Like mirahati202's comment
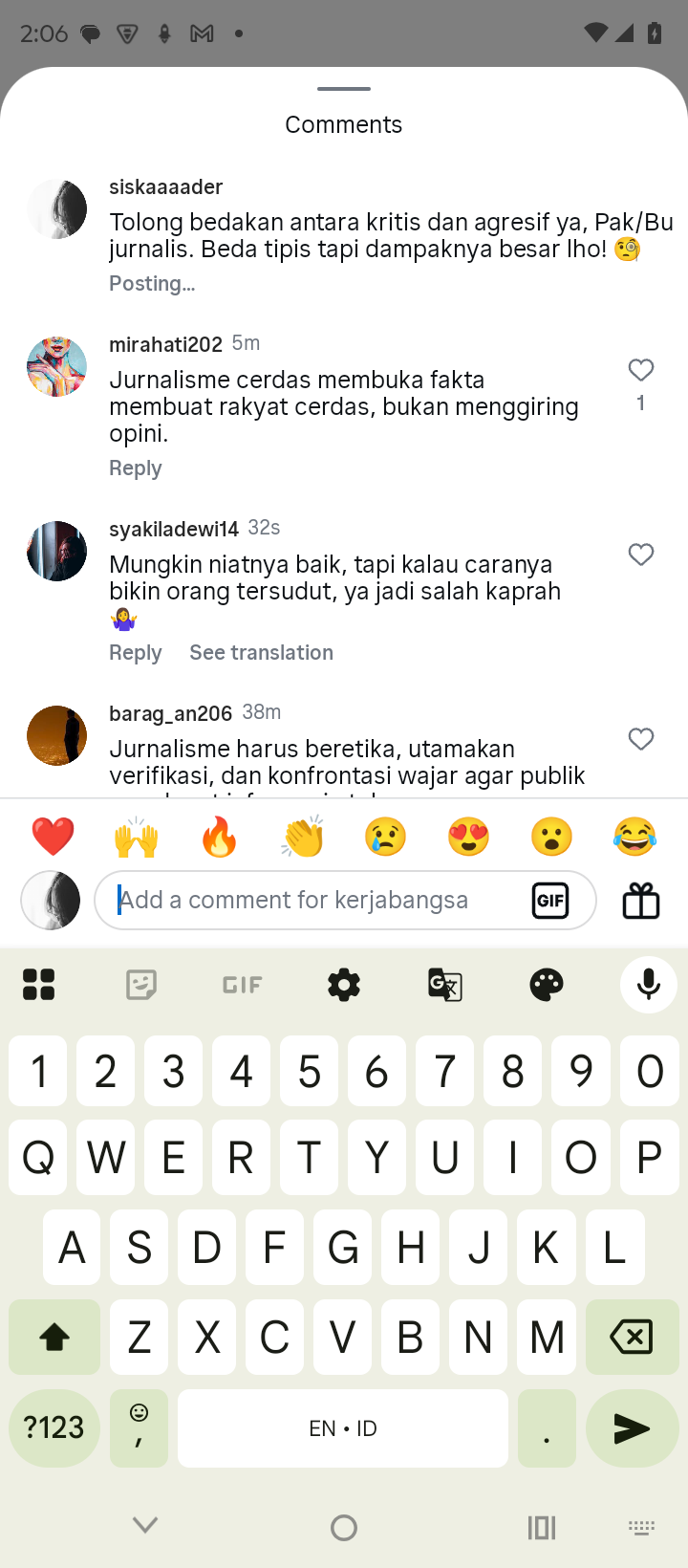This screenshot has width=688, height=1568. click(641, 370)
